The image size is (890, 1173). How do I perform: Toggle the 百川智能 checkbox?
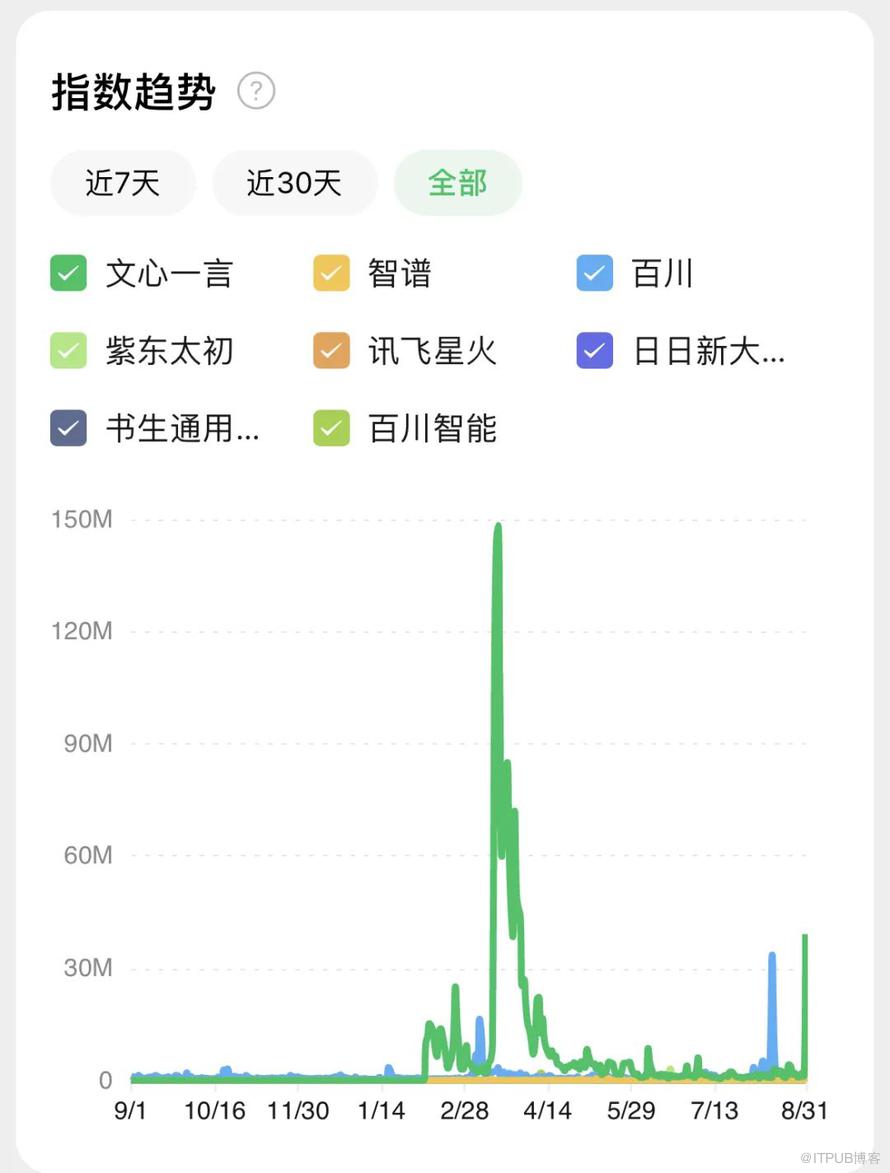tap(332, 428)
